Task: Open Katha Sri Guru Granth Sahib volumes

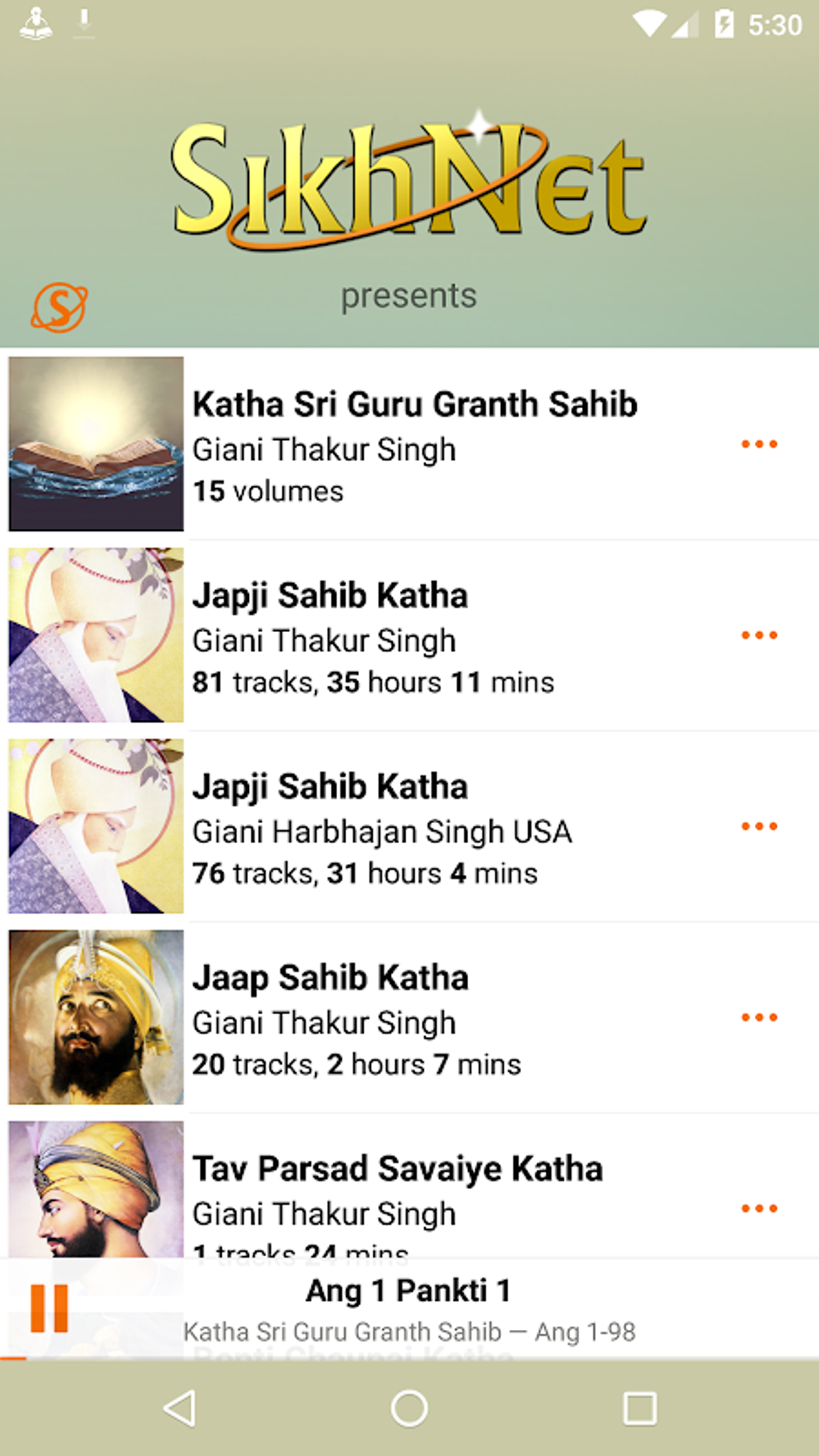Action: pos(414,445)
